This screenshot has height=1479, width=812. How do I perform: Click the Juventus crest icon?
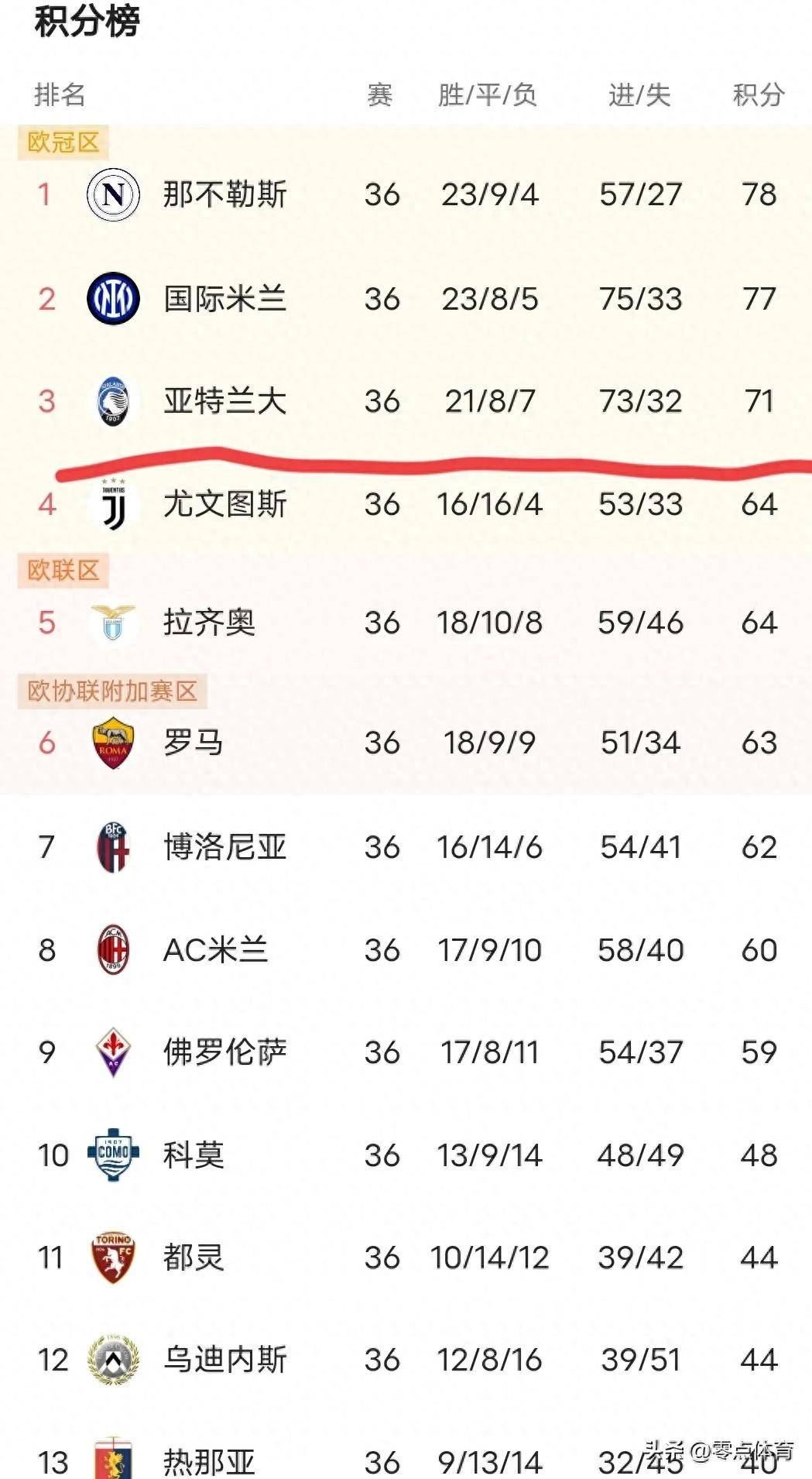point(112,504)
